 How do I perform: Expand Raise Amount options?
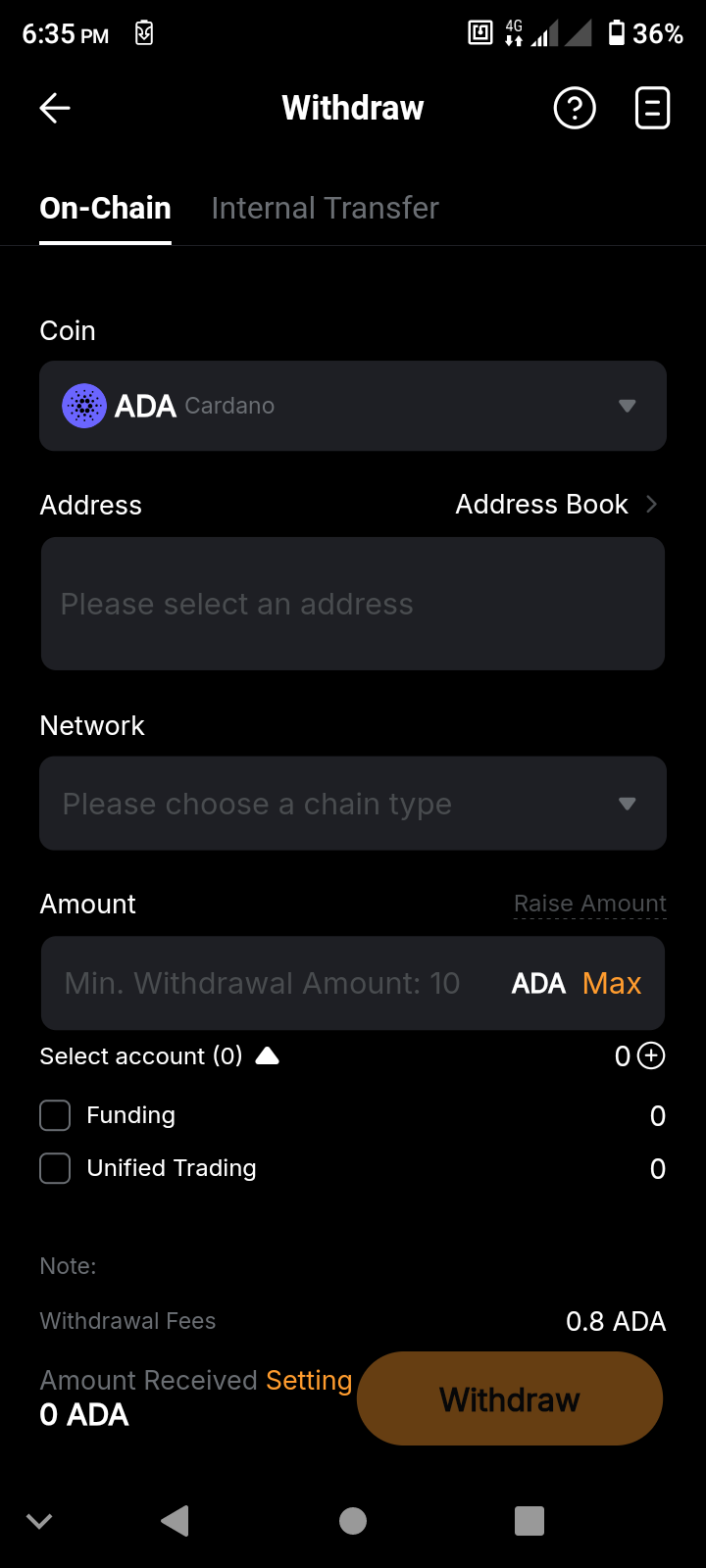589,903
